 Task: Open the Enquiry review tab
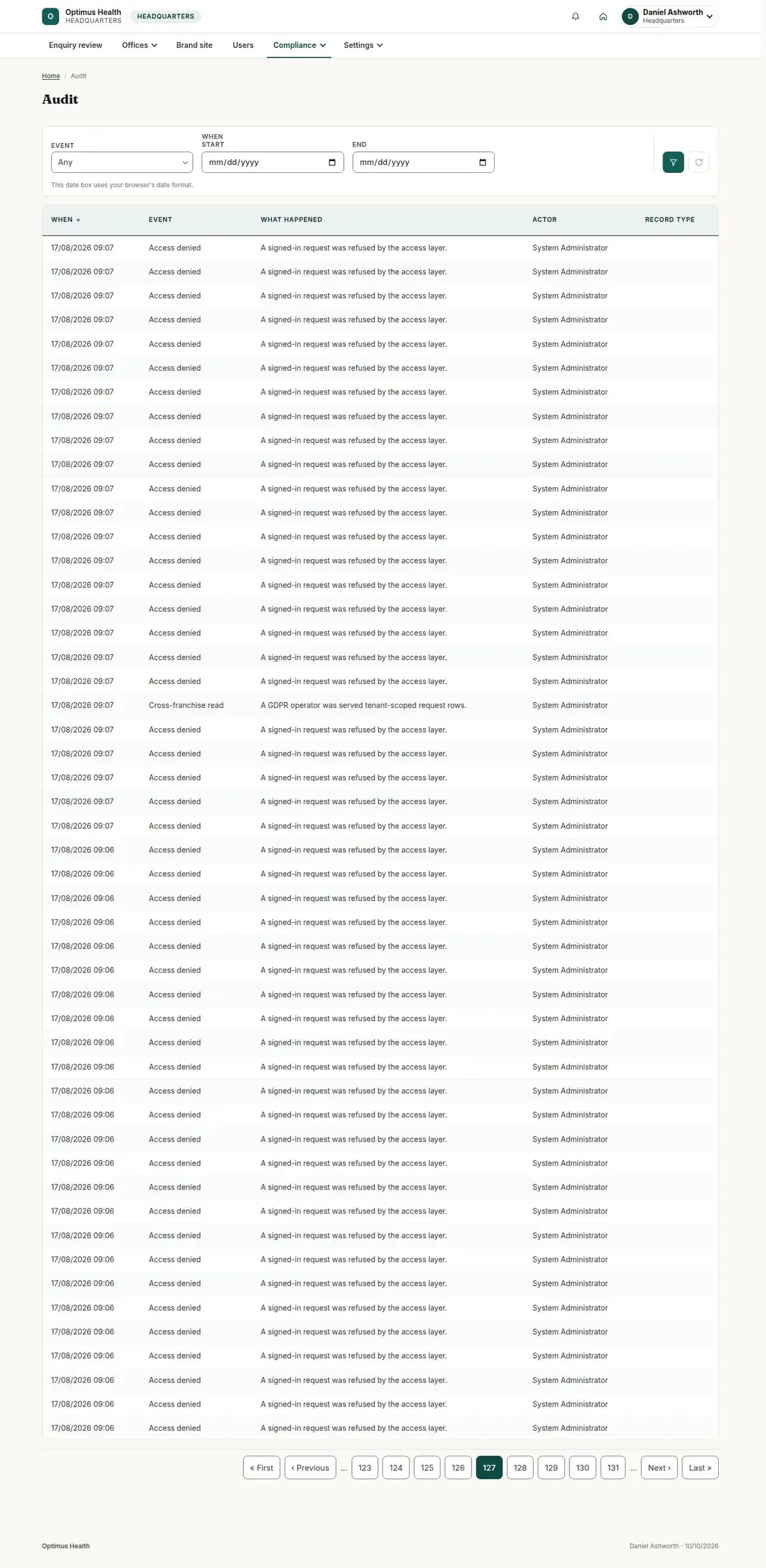point(75,45)
